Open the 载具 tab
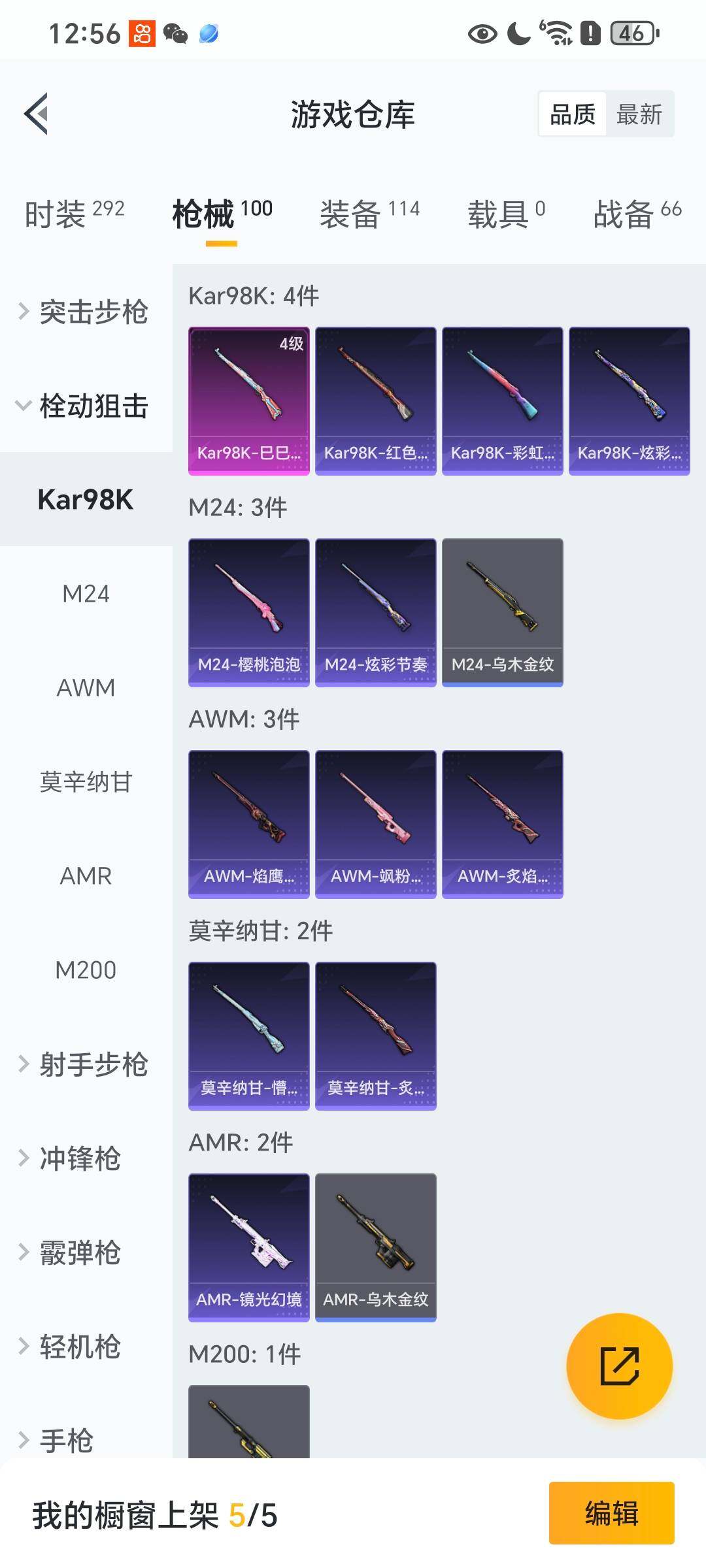Screen dimensions: 706x1568 [x=505, y=214]
